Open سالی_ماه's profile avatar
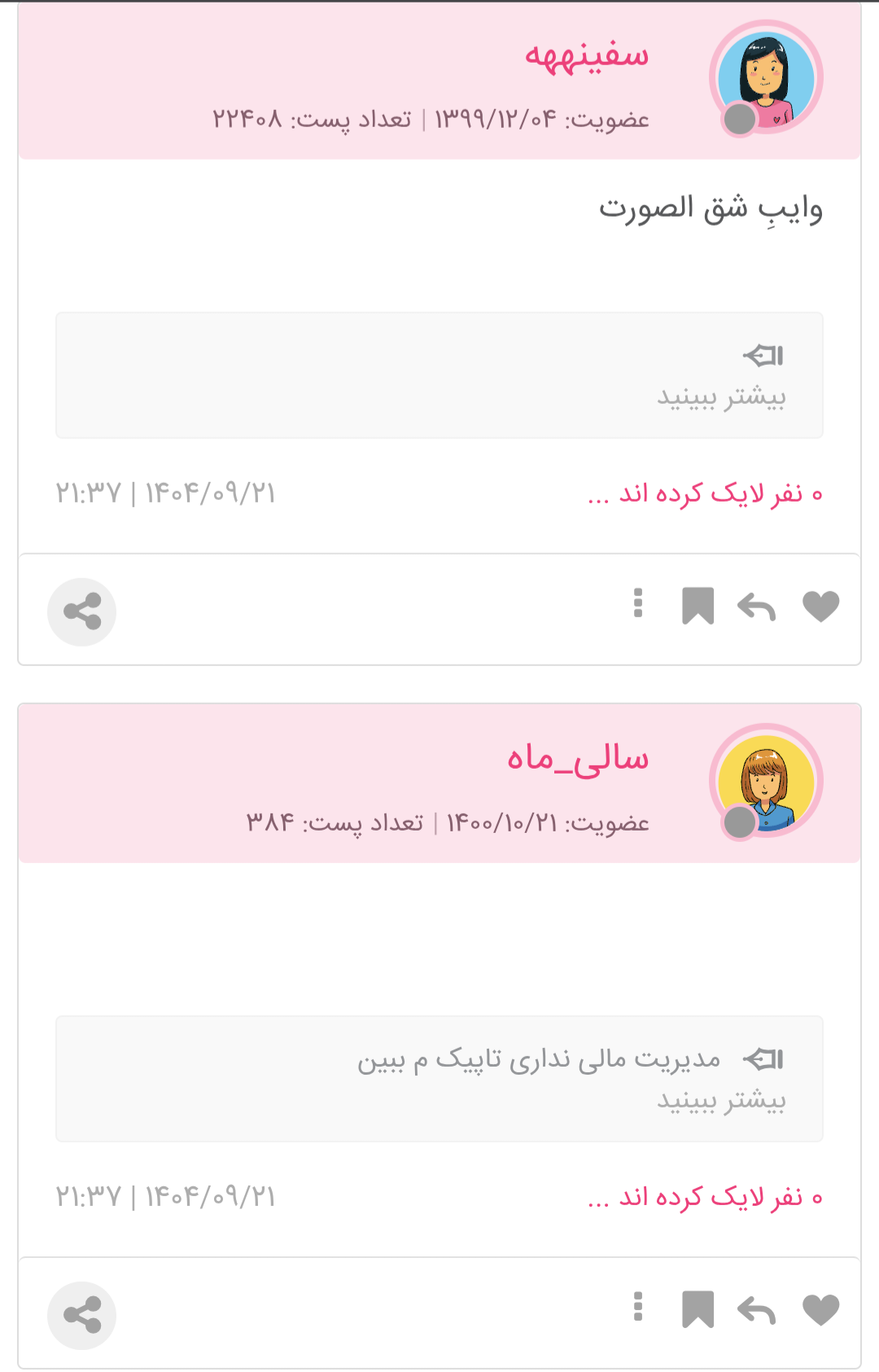The width and height of the screenshot is (879, 1372). 766,782
